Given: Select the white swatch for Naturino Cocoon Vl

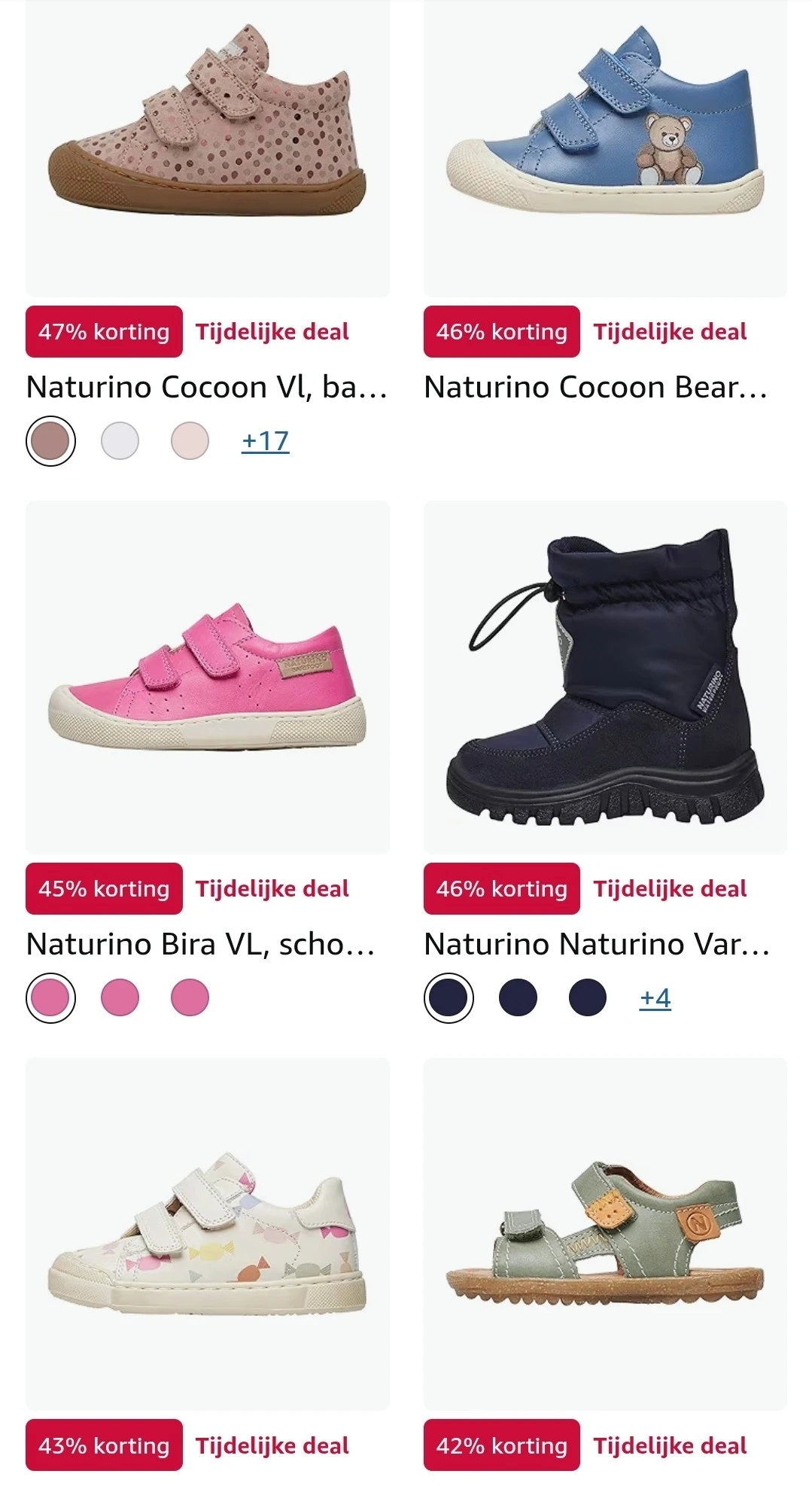Looking at the screenshot, I should (120, 441).
